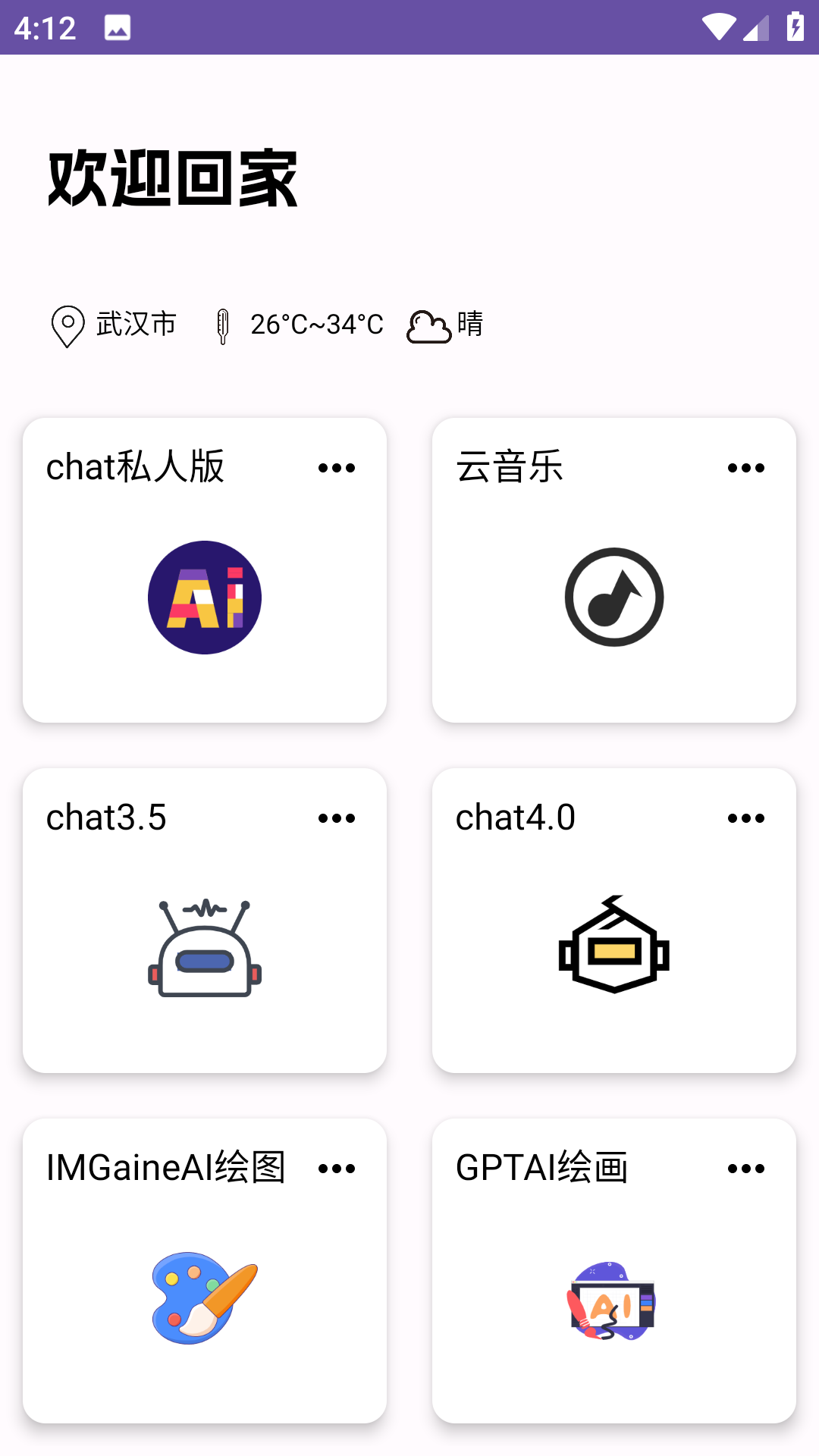
Task: Tap the three dots on chat3.5
Action: (x=337, y=818)
